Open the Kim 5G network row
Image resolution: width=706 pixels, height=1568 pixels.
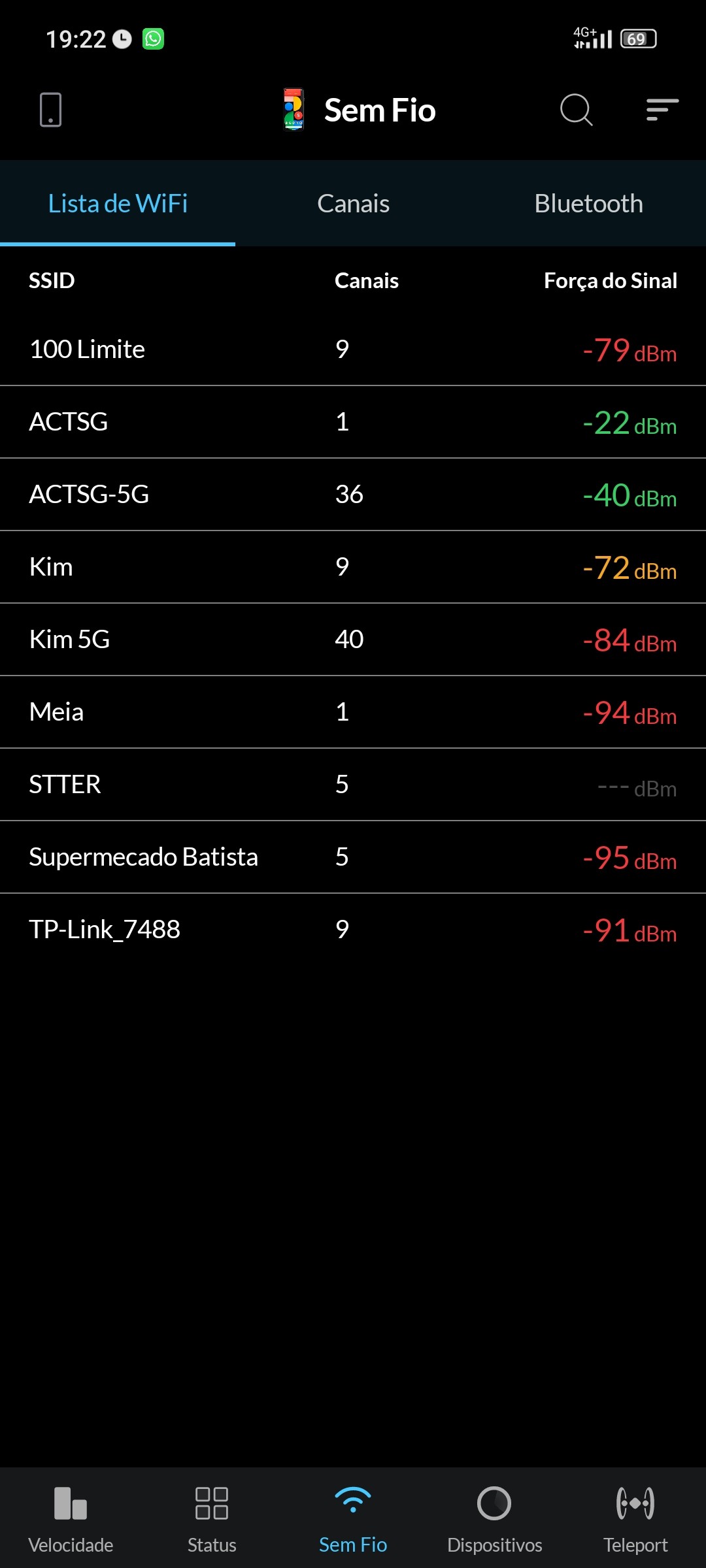pyautogui.click(x=353, y=640)
